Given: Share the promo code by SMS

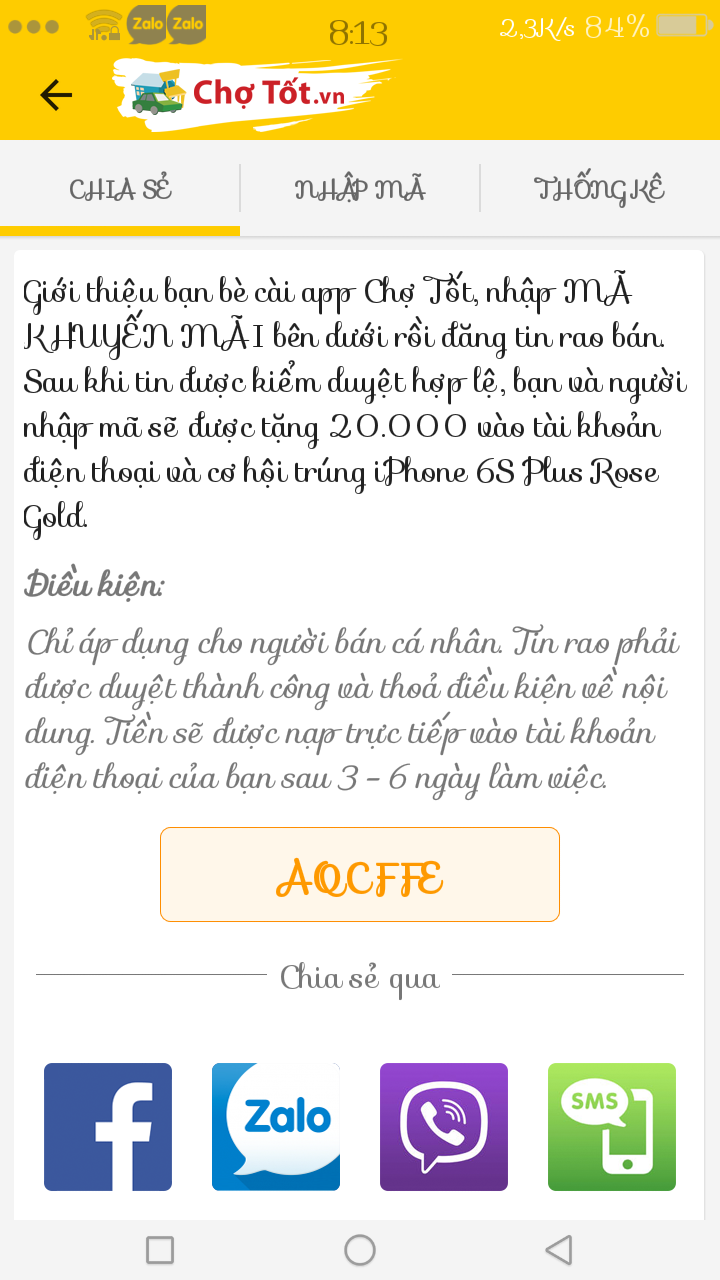Looking at the screenshot, I should [x=612, y=1127].
